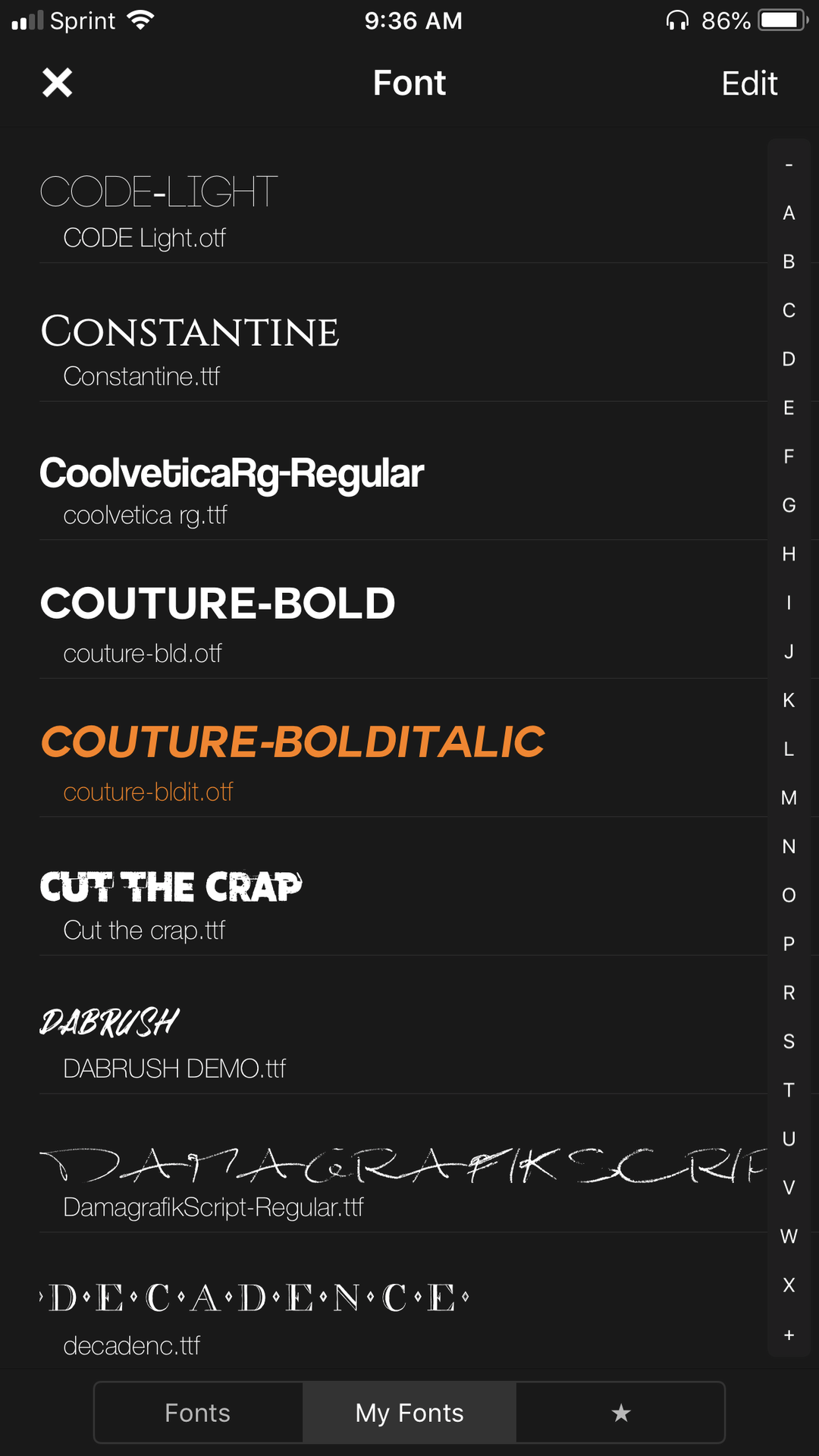This screenshot has height=1456, width=819.
Task: Choose the Cut the Crap font
Action: [x=403, y=901]
